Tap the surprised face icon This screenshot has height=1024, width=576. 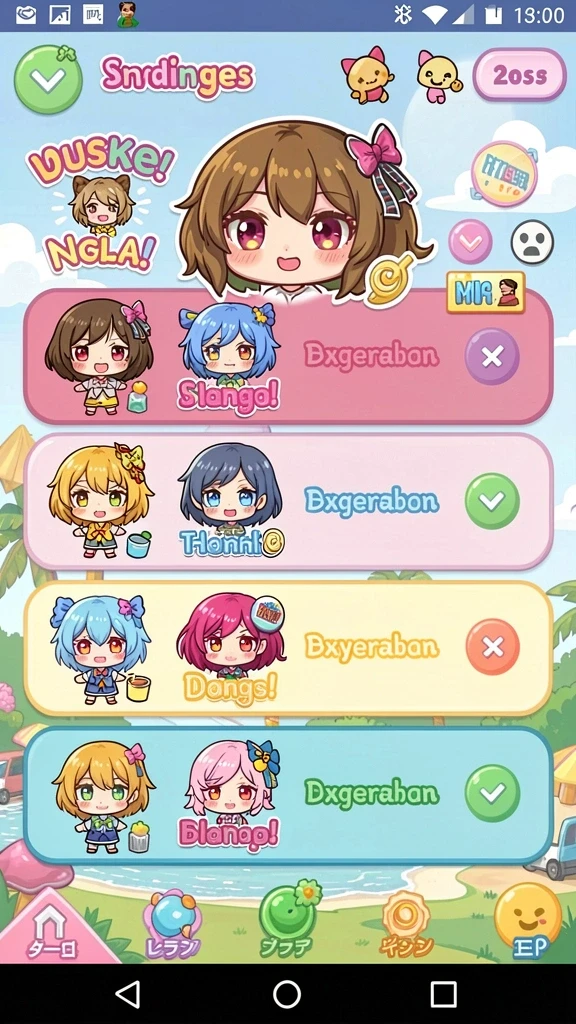click(x=532, y=242)
